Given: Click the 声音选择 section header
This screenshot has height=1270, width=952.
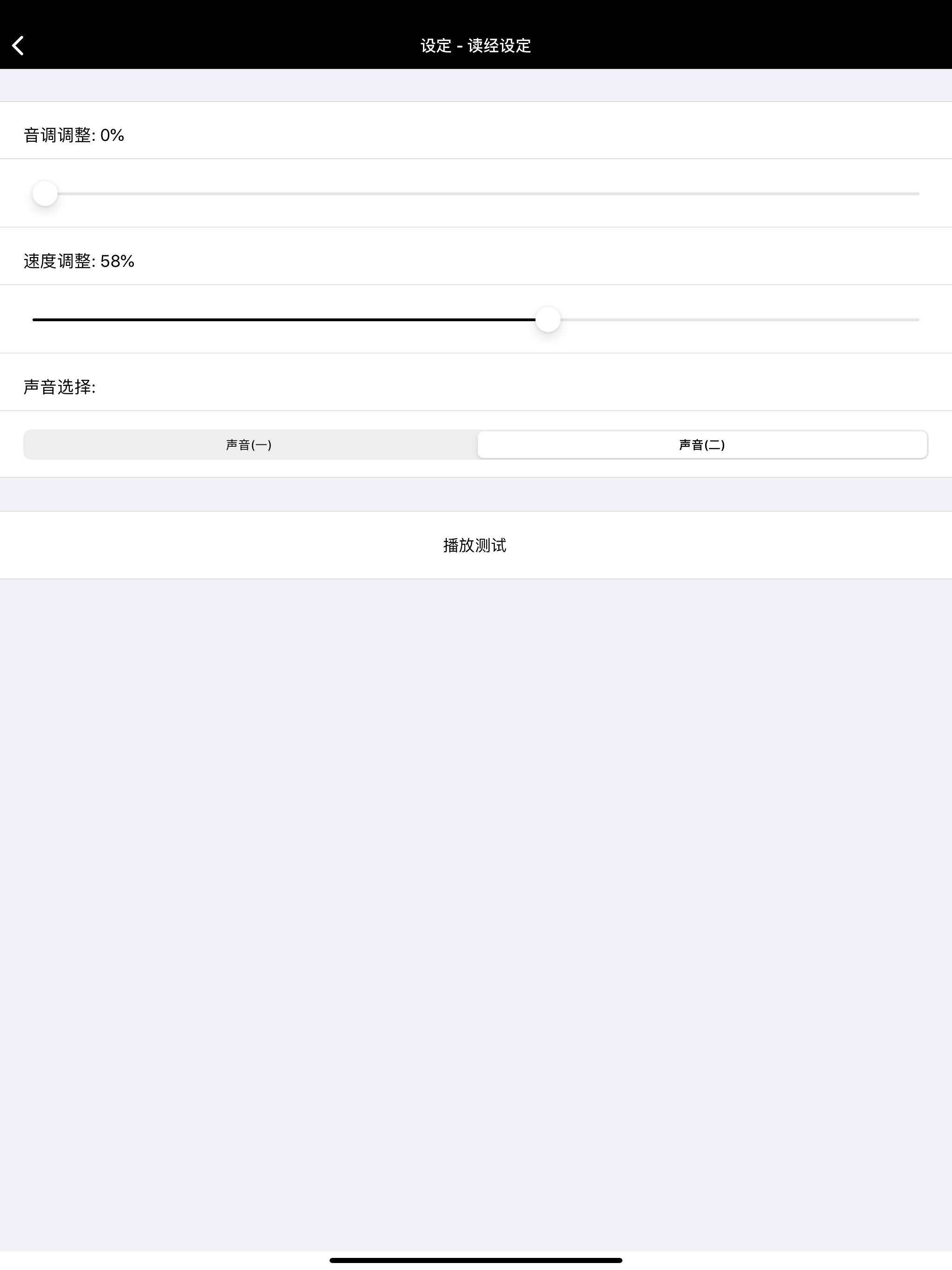Looking at the screenshot, I should click(59, 386).
